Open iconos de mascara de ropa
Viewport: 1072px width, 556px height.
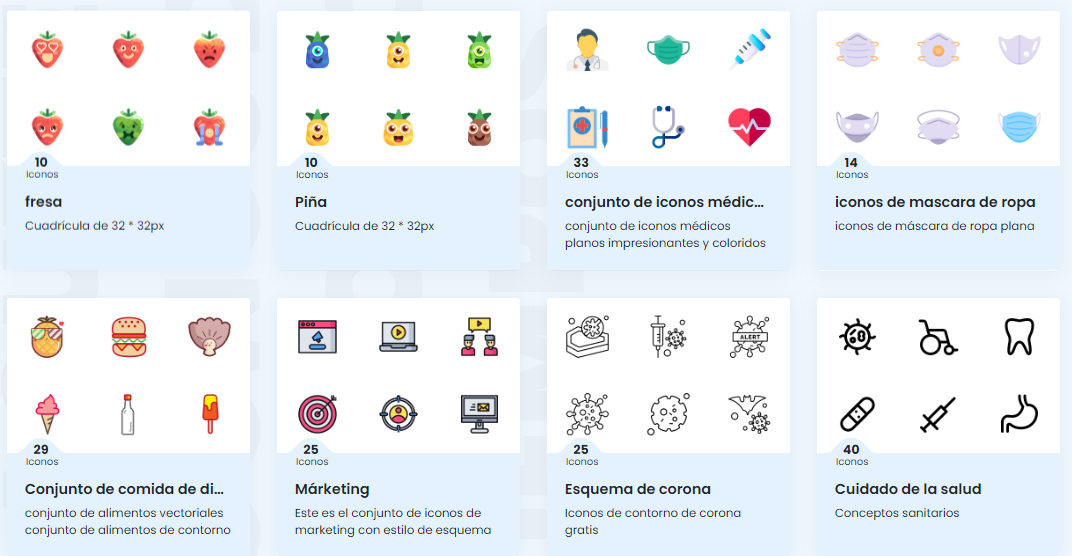tap(934, 202)
